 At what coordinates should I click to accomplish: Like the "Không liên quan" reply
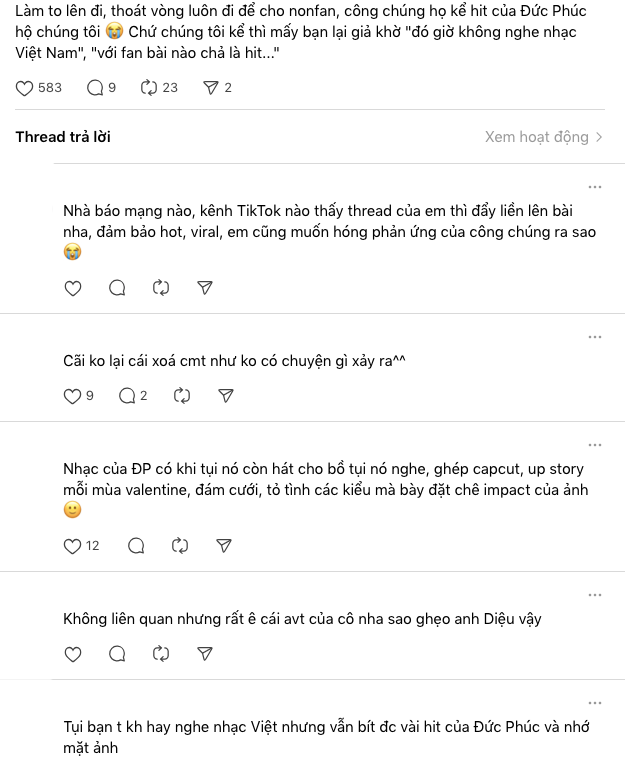point(73,654)
